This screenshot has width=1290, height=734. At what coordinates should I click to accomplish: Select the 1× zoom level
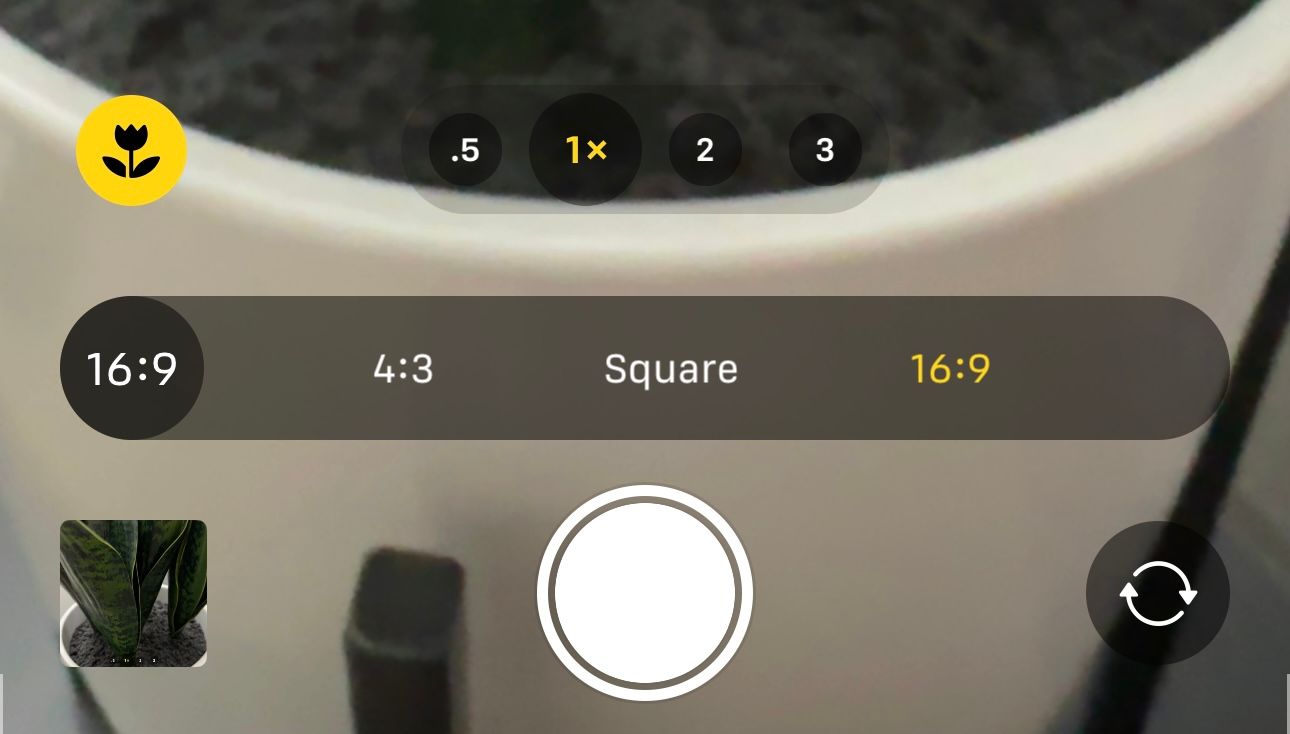(x=585, y=150)
